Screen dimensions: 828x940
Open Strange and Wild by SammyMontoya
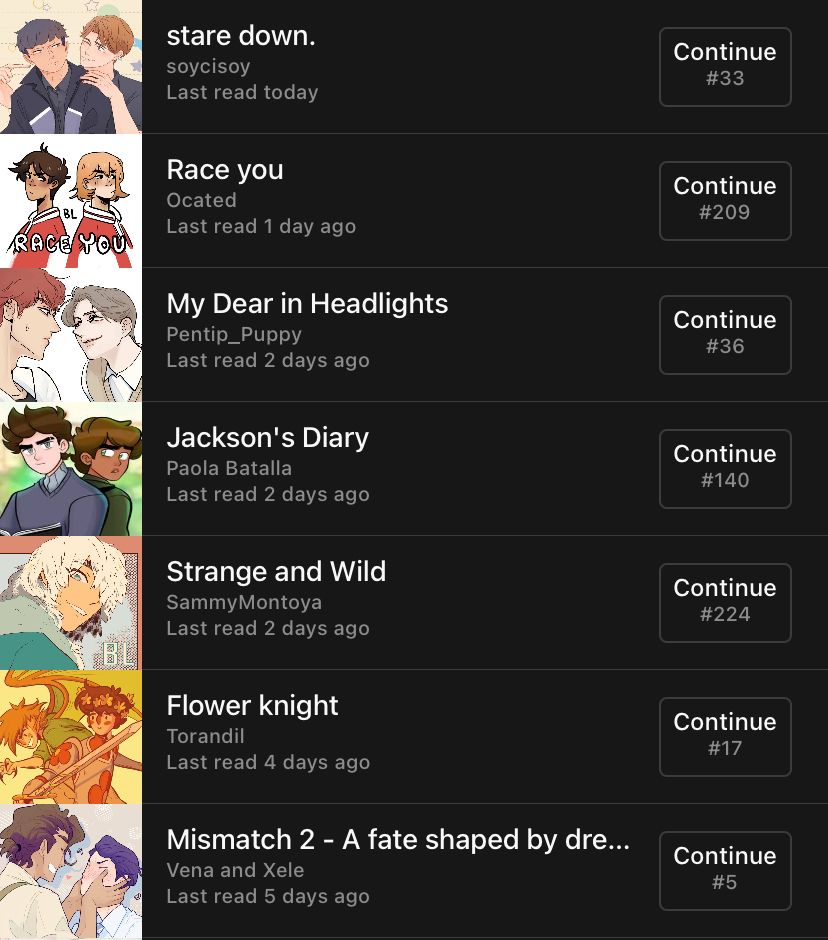(276, 573)
